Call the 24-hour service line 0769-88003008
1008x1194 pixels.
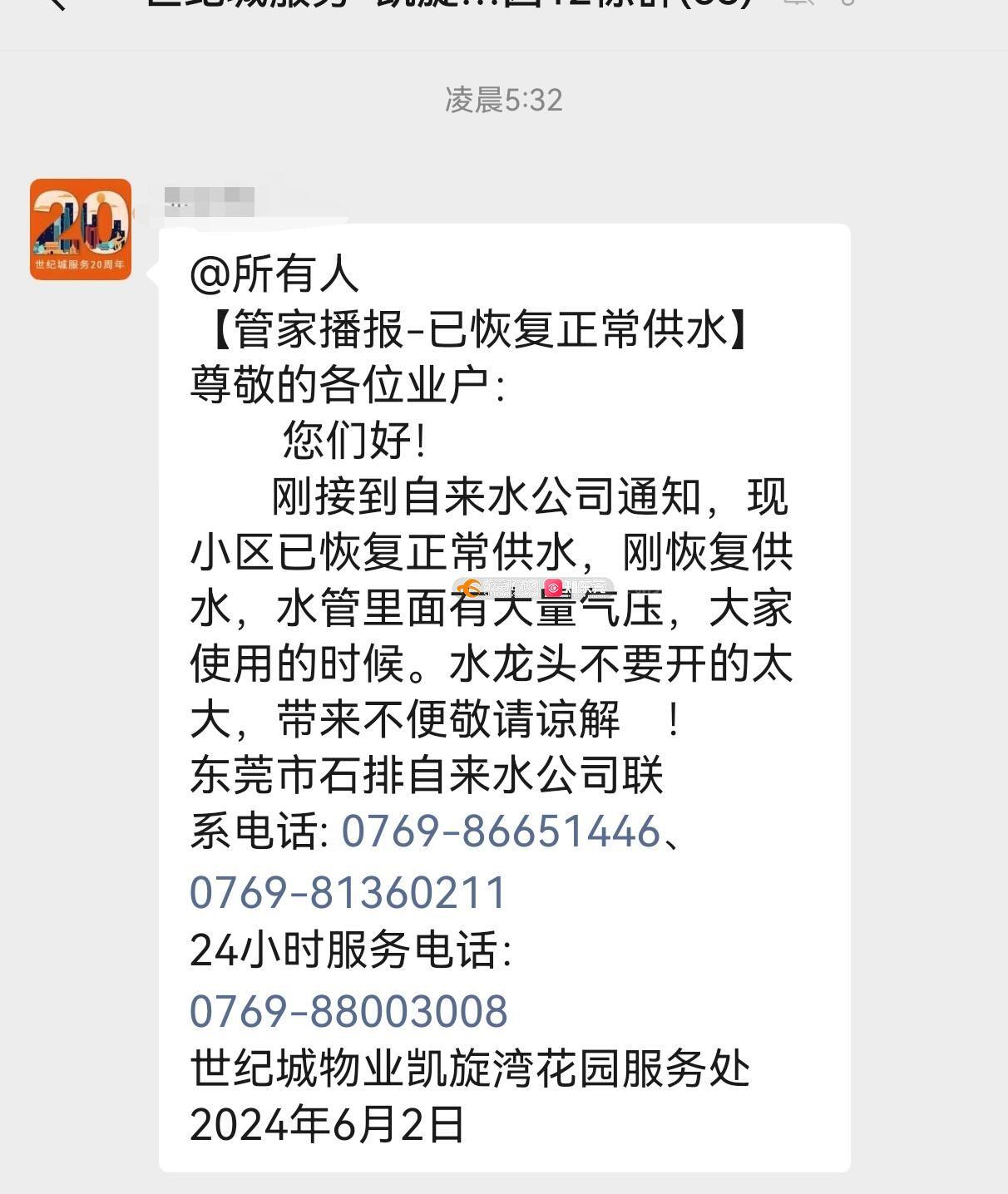click(348, 1011)
